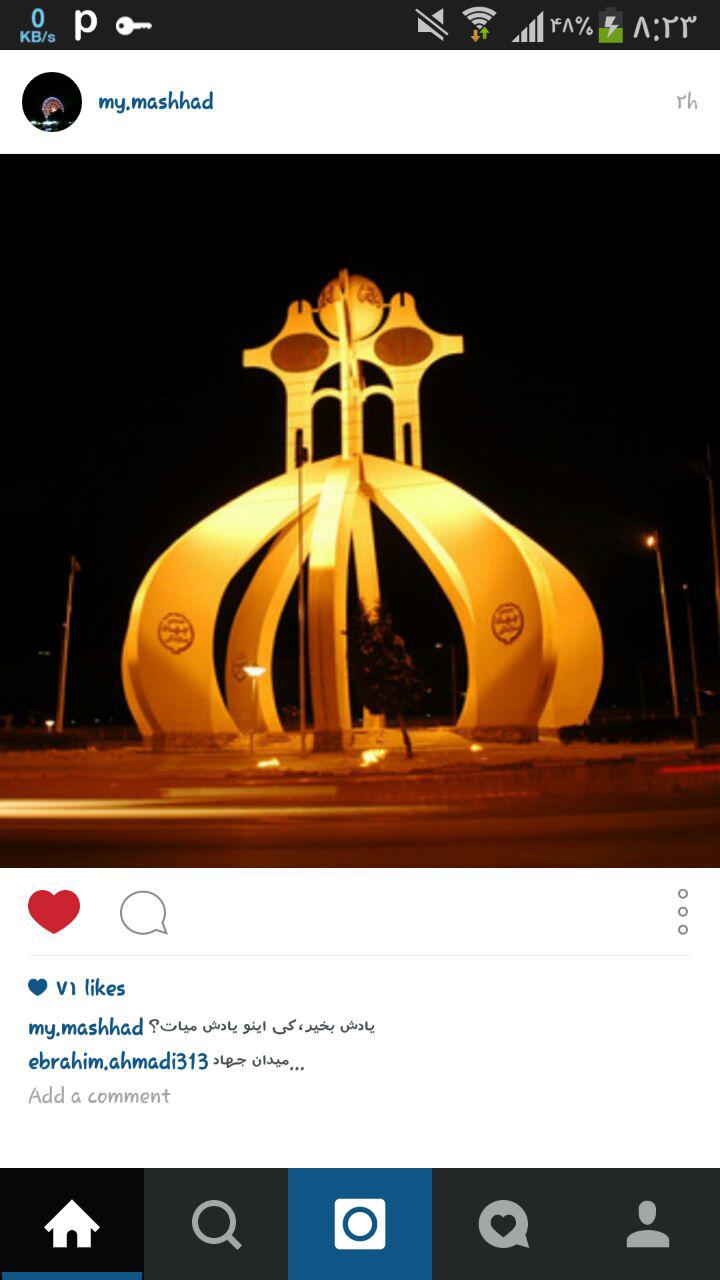Open the monument photo post
The width and height of the screenshot is (720, 1280).
(x=360, y=510)
